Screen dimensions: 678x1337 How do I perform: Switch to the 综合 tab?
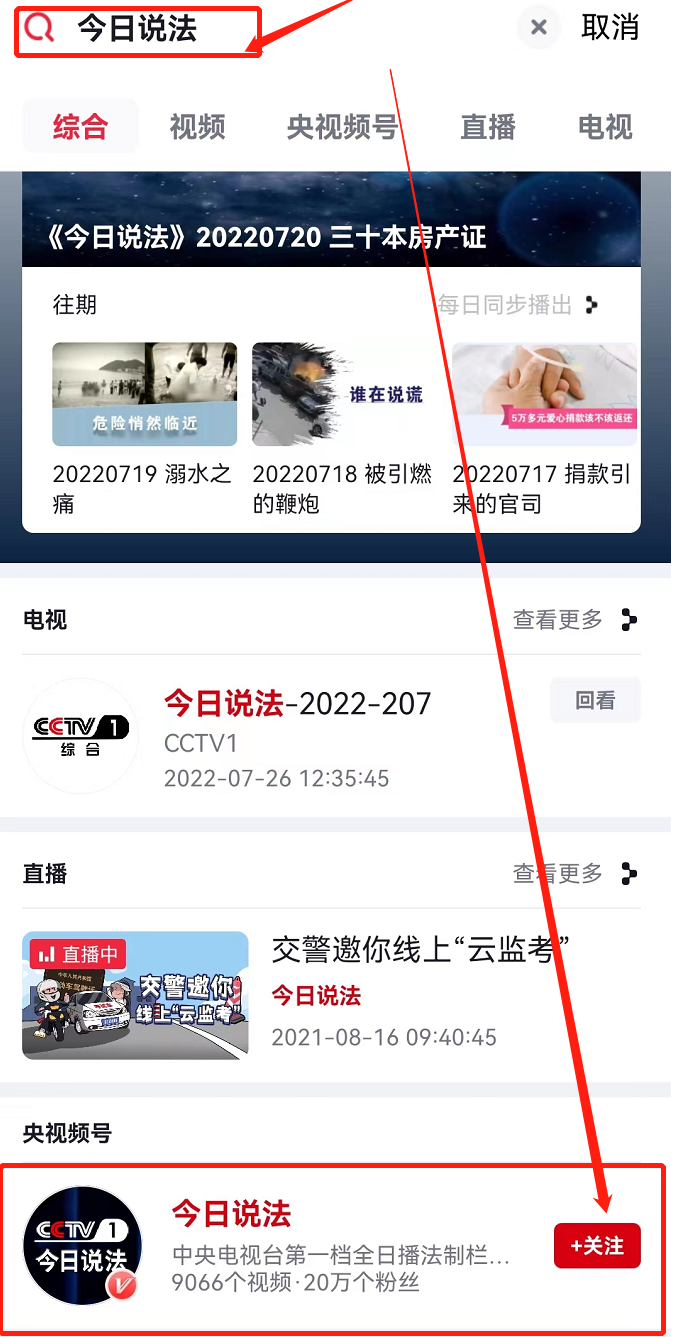[x=80, y=127]
